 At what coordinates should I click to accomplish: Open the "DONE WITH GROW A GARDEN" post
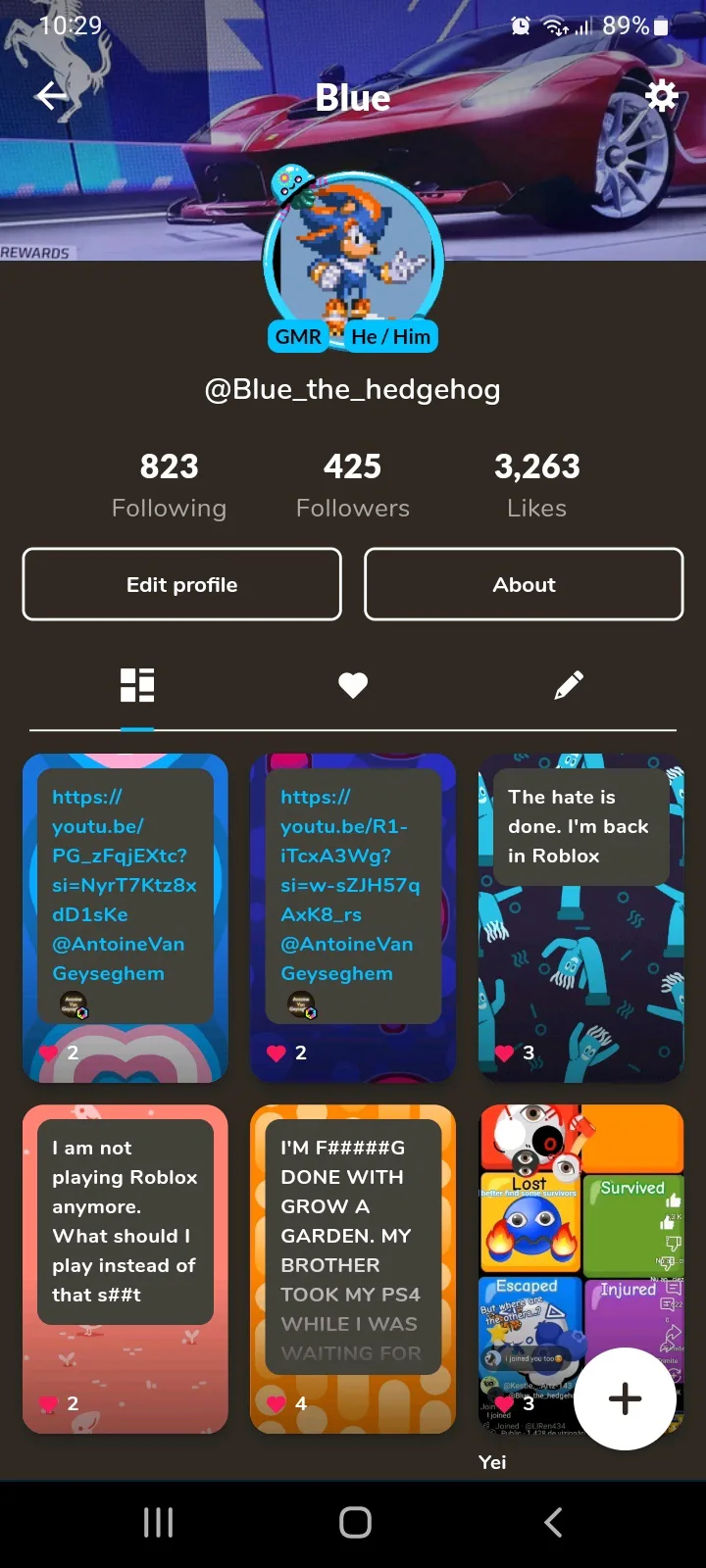click(353, 1269)
